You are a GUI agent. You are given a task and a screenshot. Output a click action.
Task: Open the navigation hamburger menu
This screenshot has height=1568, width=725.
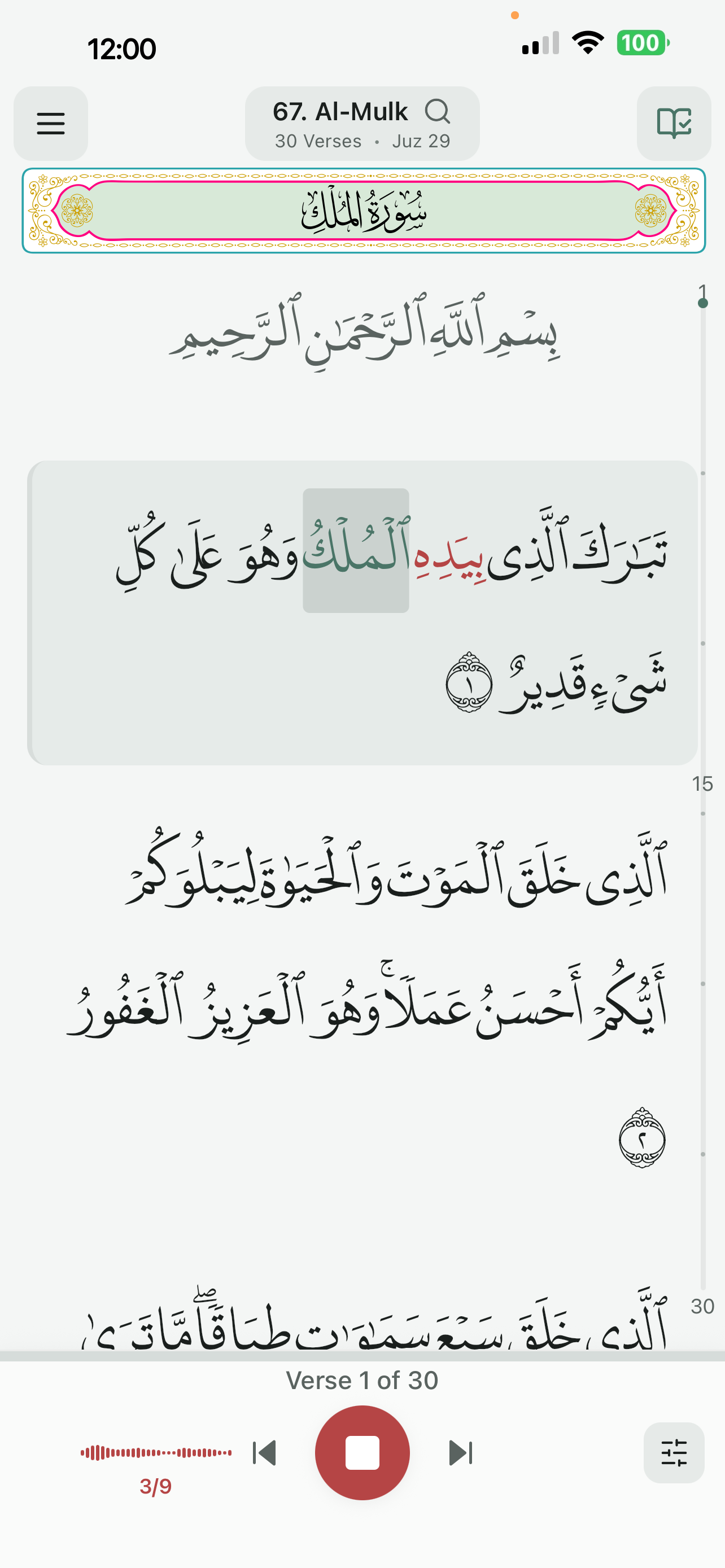(50, 124)
